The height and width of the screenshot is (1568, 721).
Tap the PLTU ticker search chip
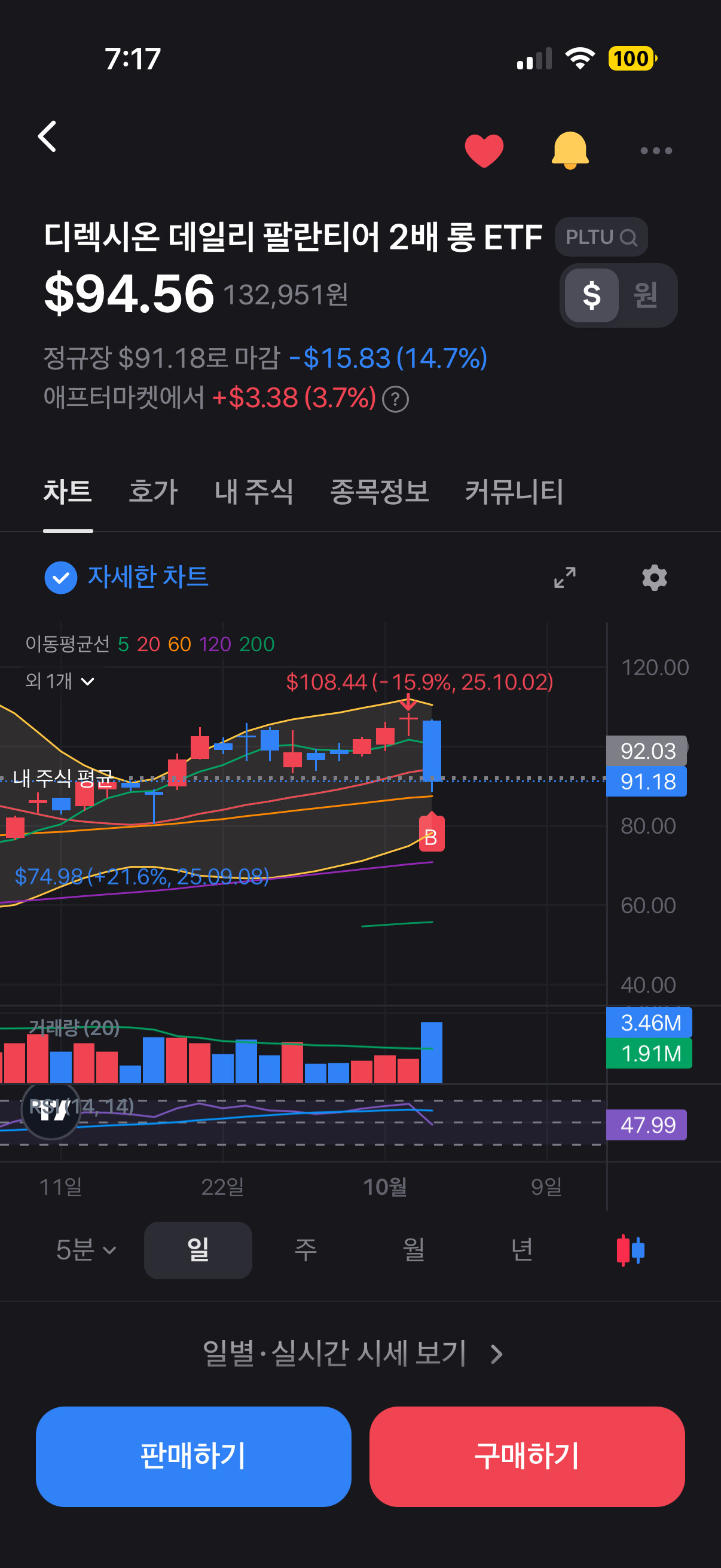[x=601, y=237]
